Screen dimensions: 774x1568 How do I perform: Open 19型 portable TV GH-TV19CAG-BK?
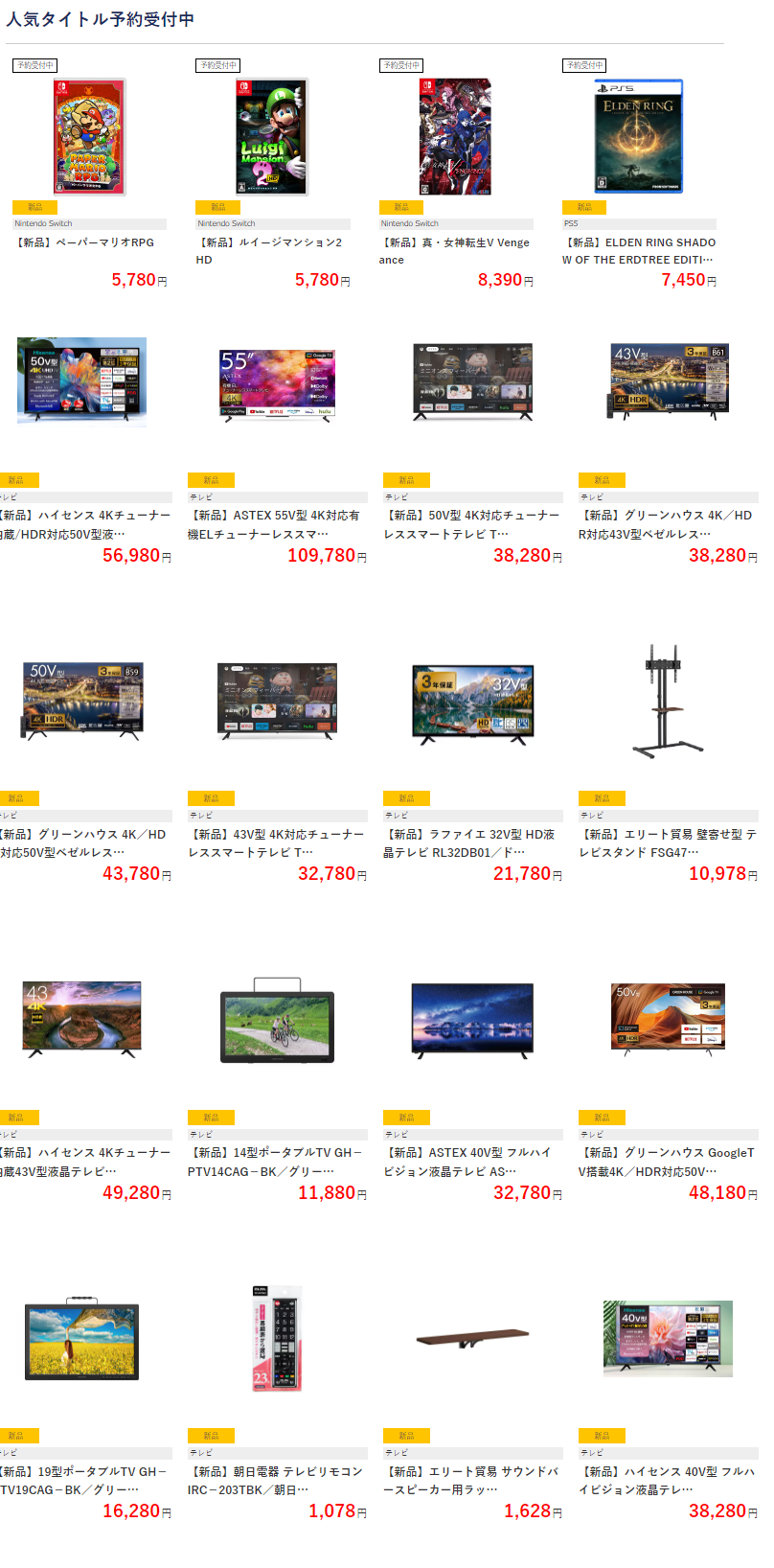click(82, 1338)
